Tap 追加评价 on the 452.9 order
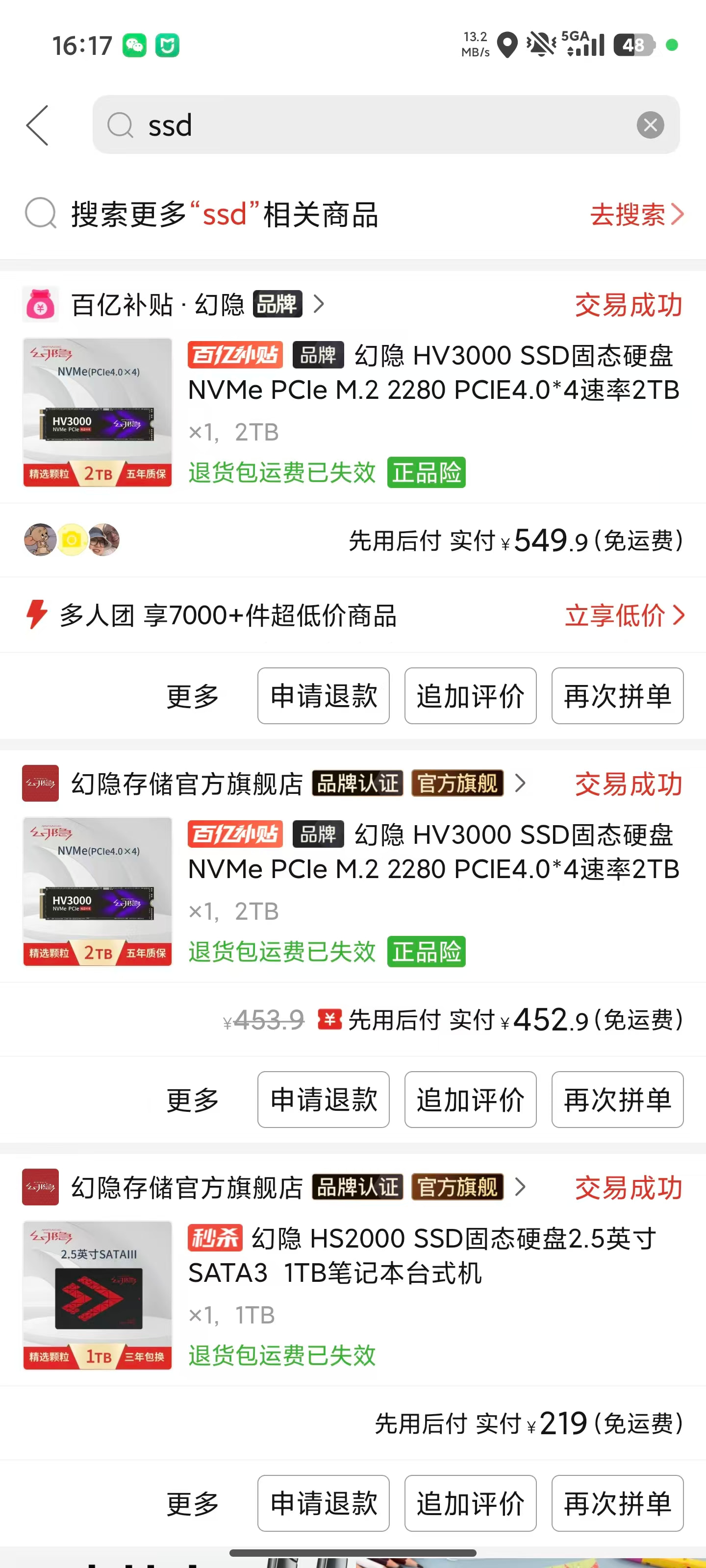 pos(470,1099)
